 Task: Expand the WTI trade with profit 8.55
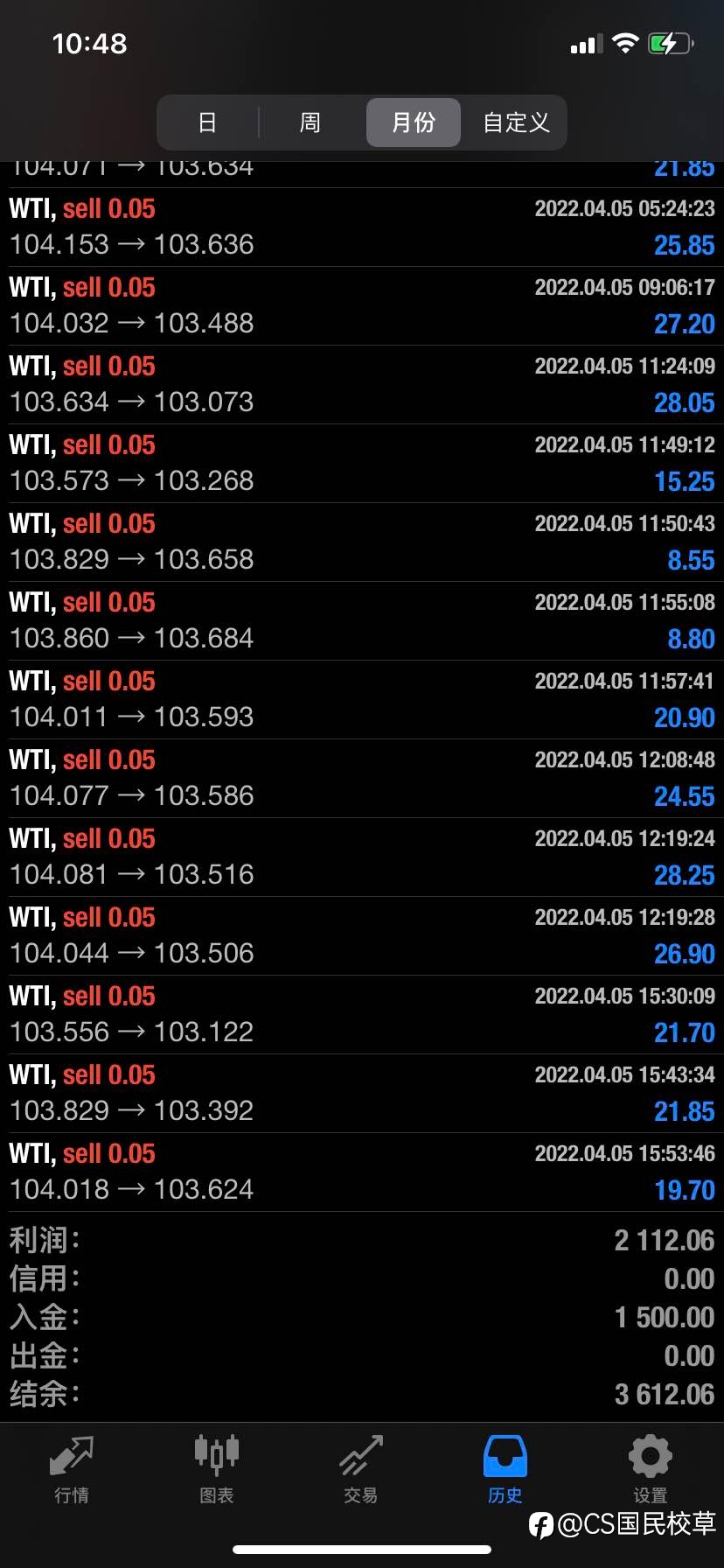coord(362,542)
